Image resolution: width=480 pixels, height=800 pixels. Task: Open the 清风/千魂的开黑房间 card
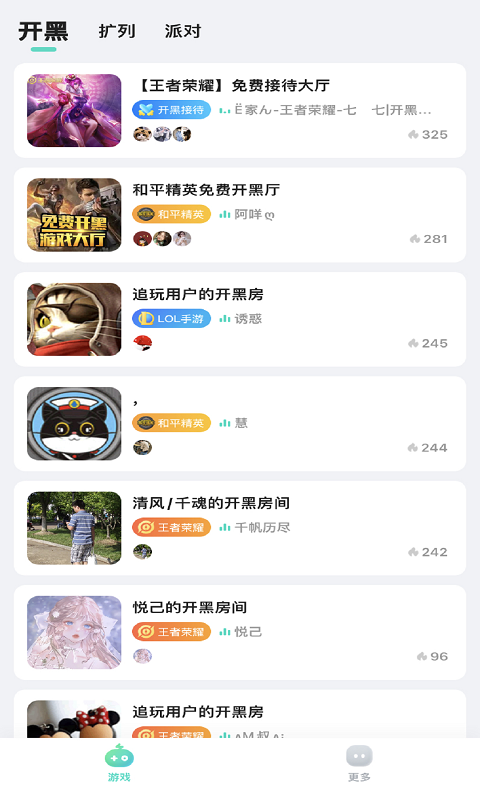pyautogui.click(x=240, y=528)
